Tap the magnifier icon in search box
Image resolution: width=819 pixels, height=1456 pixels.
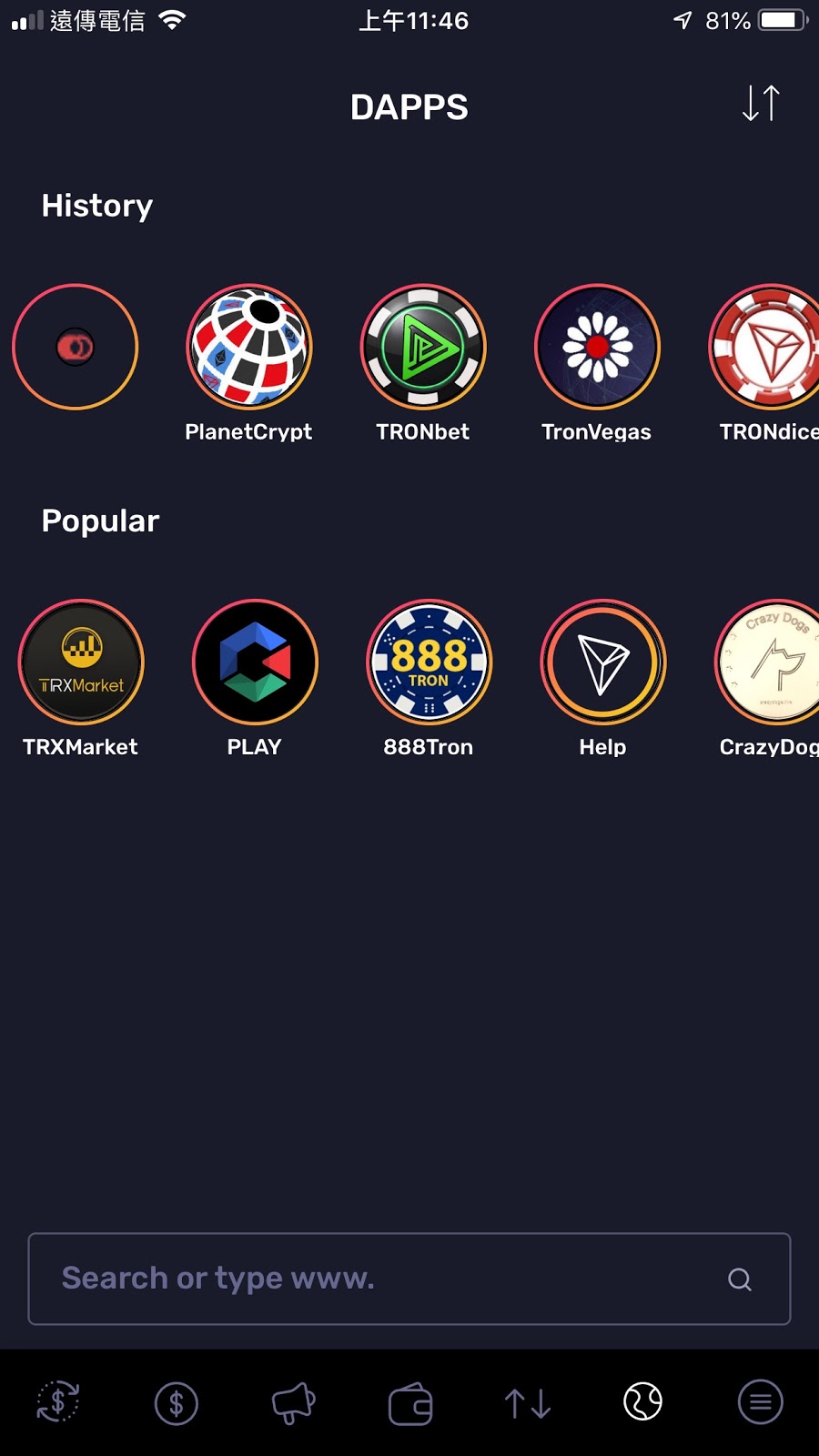pos(740,1279)
